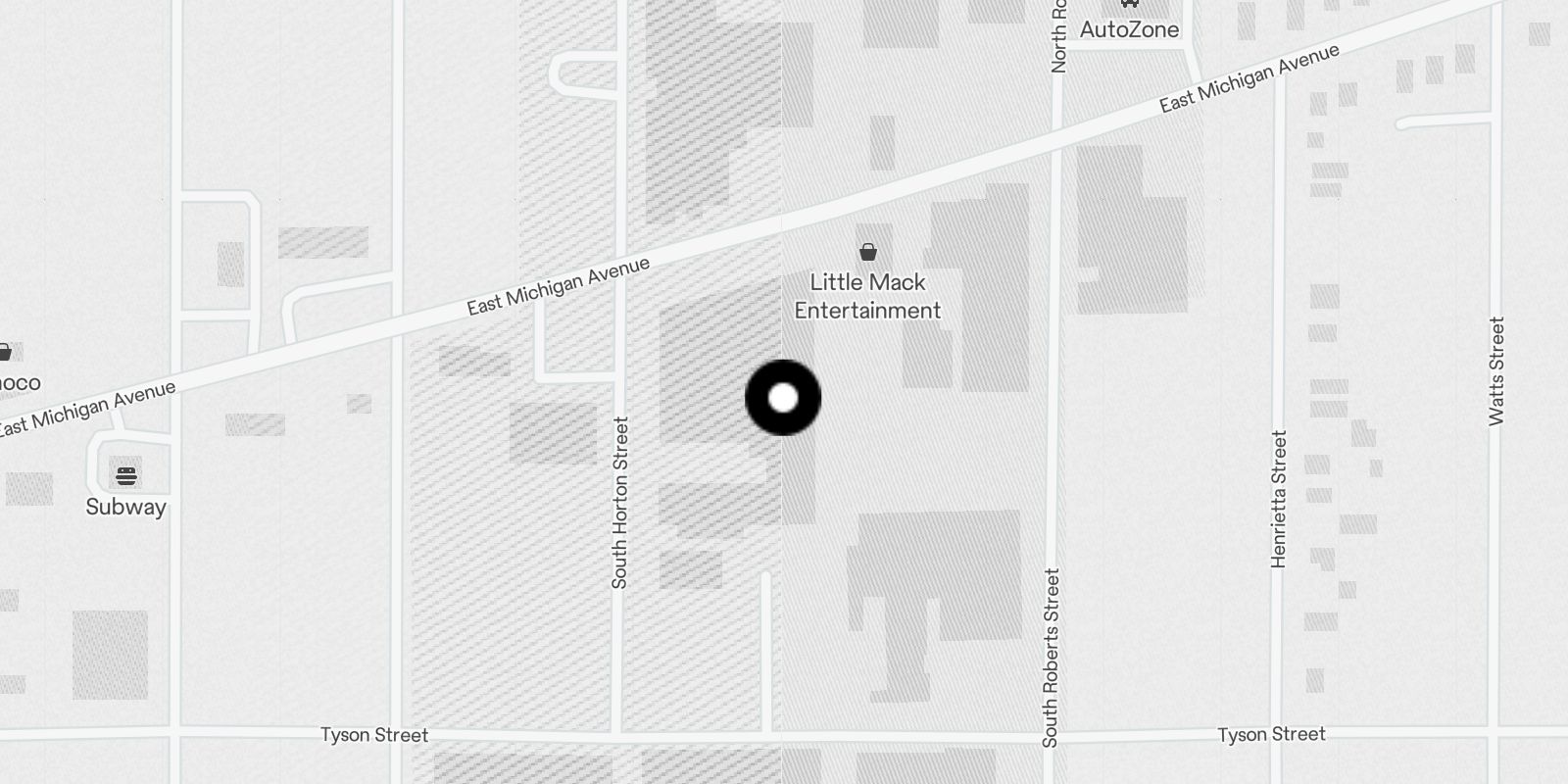Select the Subway restaurant marker
1568x784 pixels.
coord(125,476)
